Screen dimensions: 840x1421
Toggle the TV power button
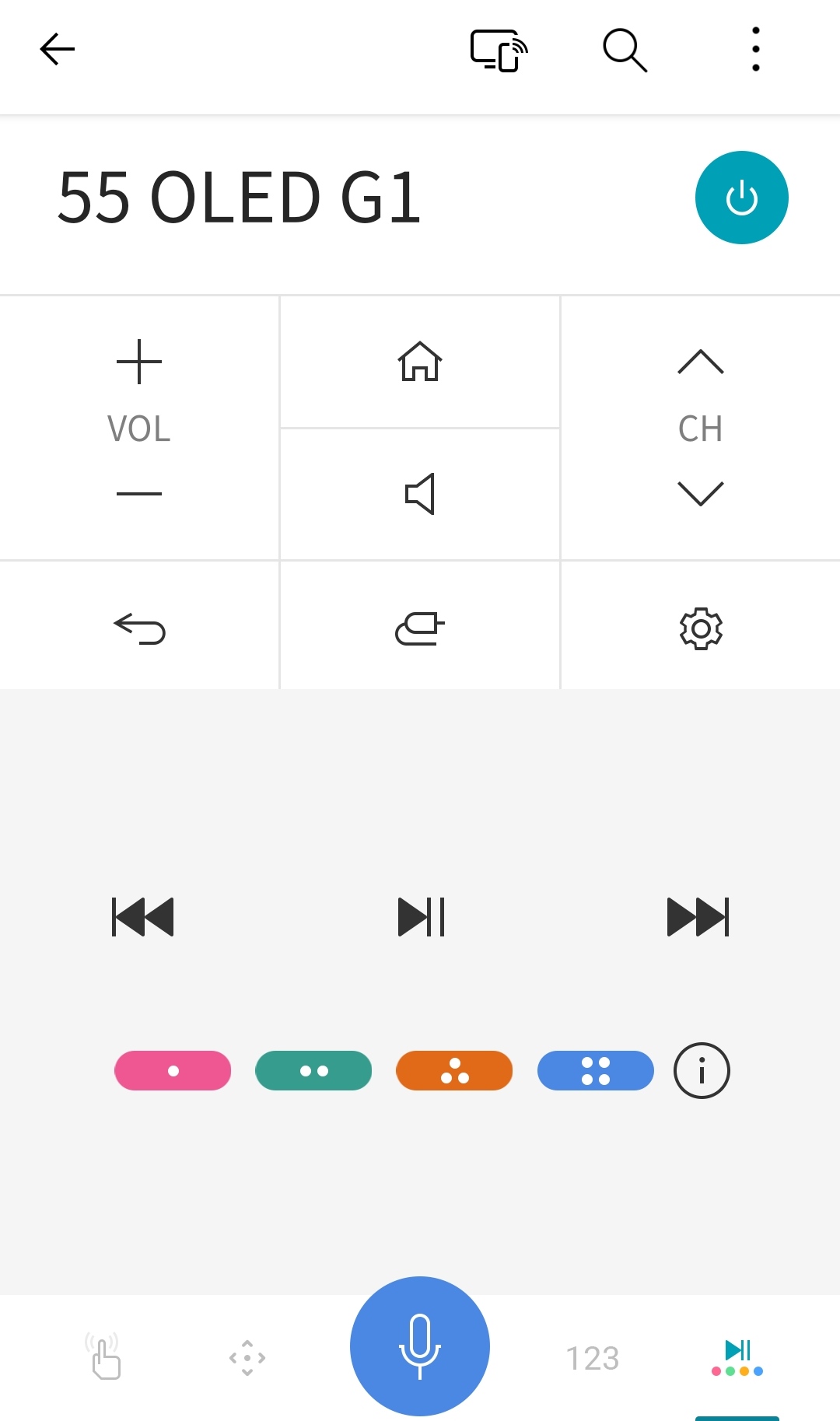click(741, 198)
